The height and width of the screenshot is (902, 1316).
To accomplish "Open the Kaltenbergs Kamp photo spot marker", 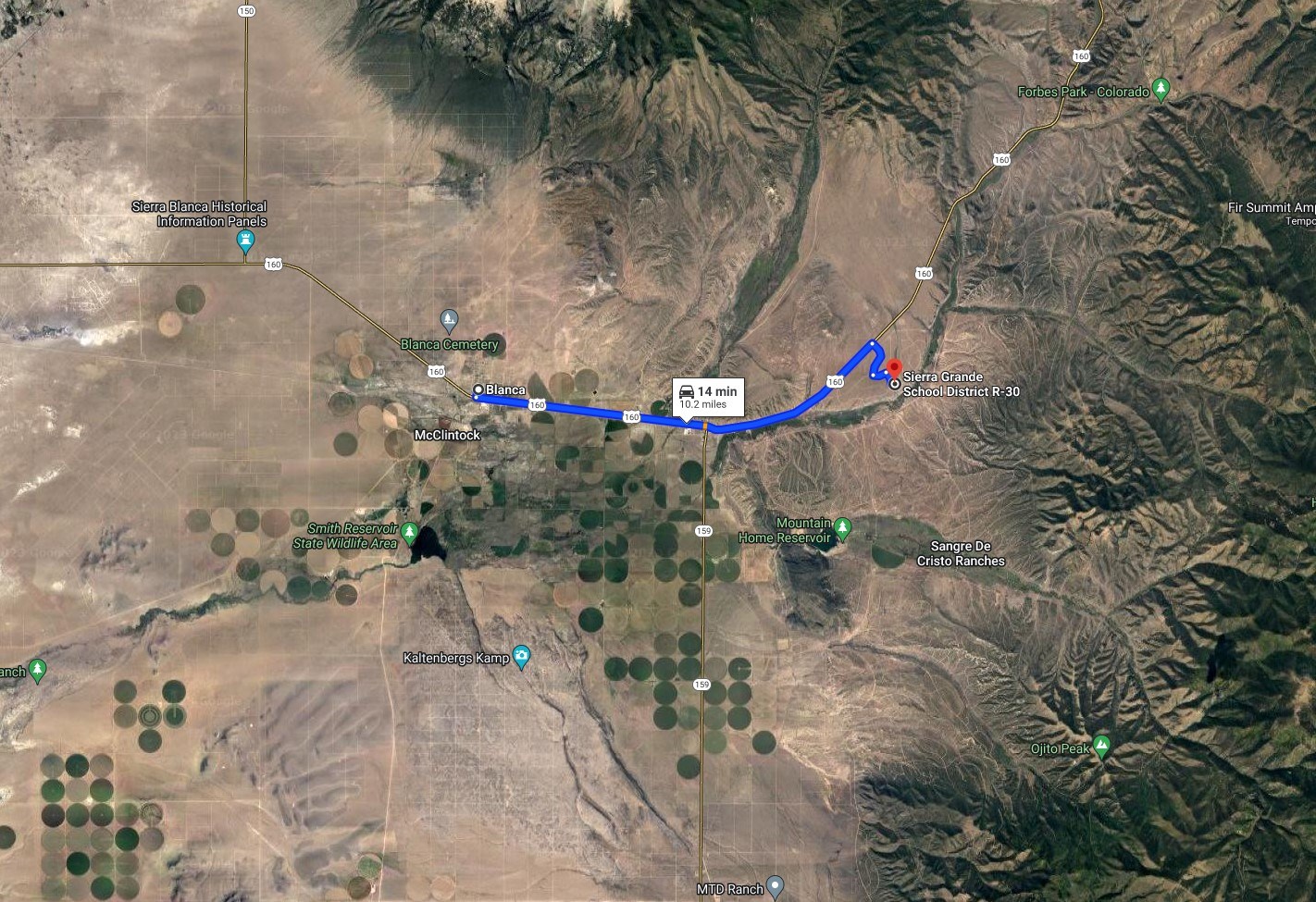I will [x=521, y=657].
